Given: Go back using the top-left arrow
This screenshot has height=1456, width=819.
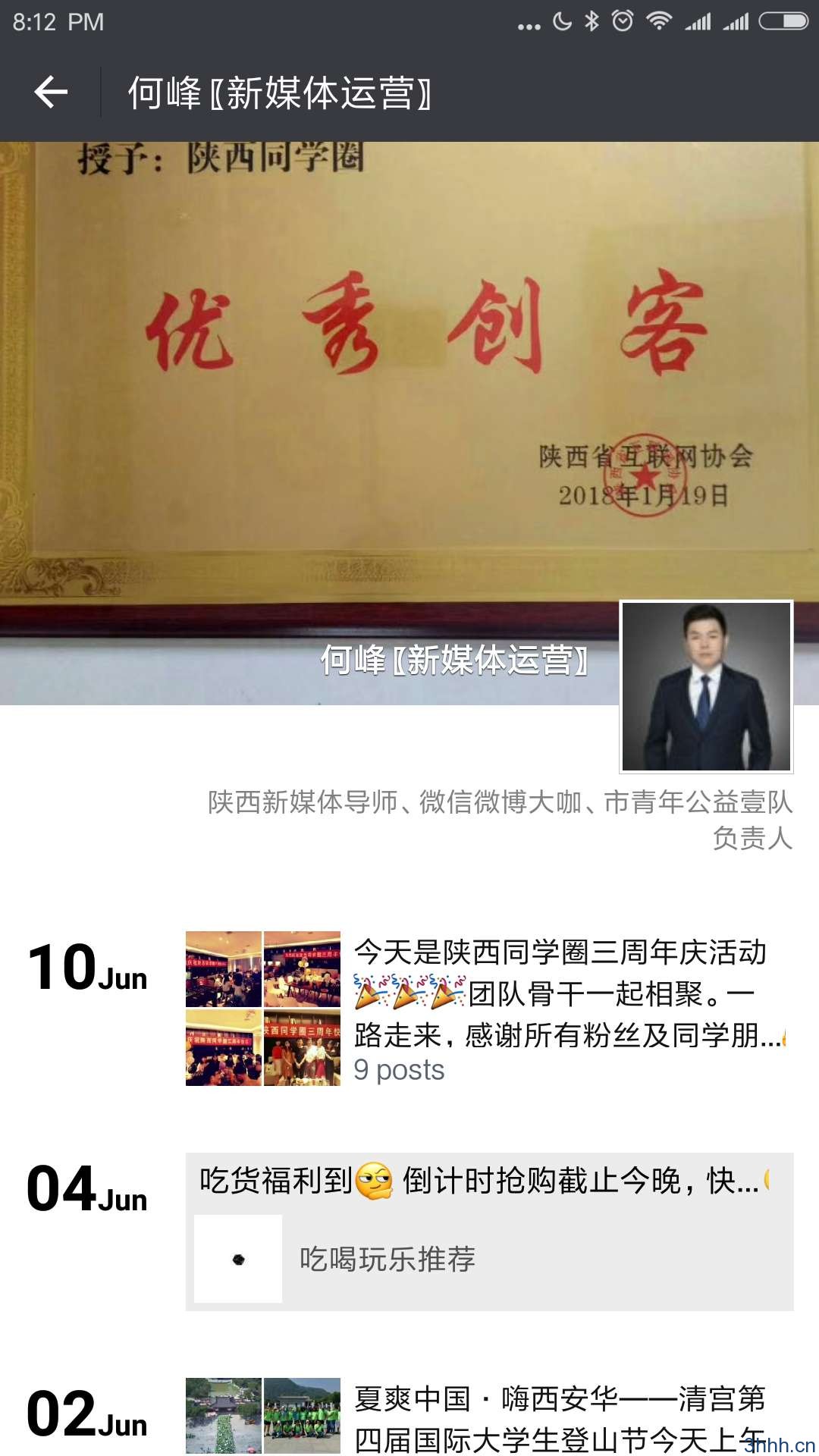Looking at the screenshot, I should pyautogui.click(x=51, y=93).
